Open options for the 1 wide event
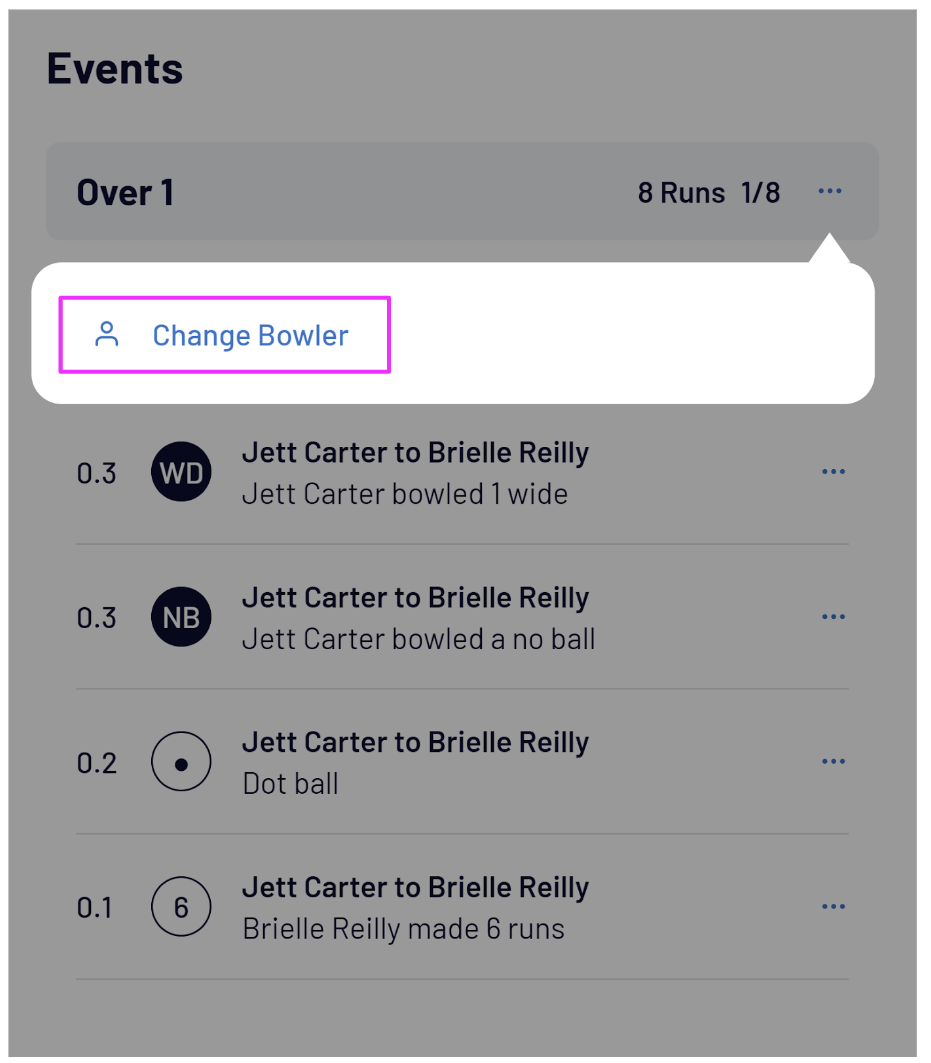Screen dimensions: 931x1063 (833, 472)
